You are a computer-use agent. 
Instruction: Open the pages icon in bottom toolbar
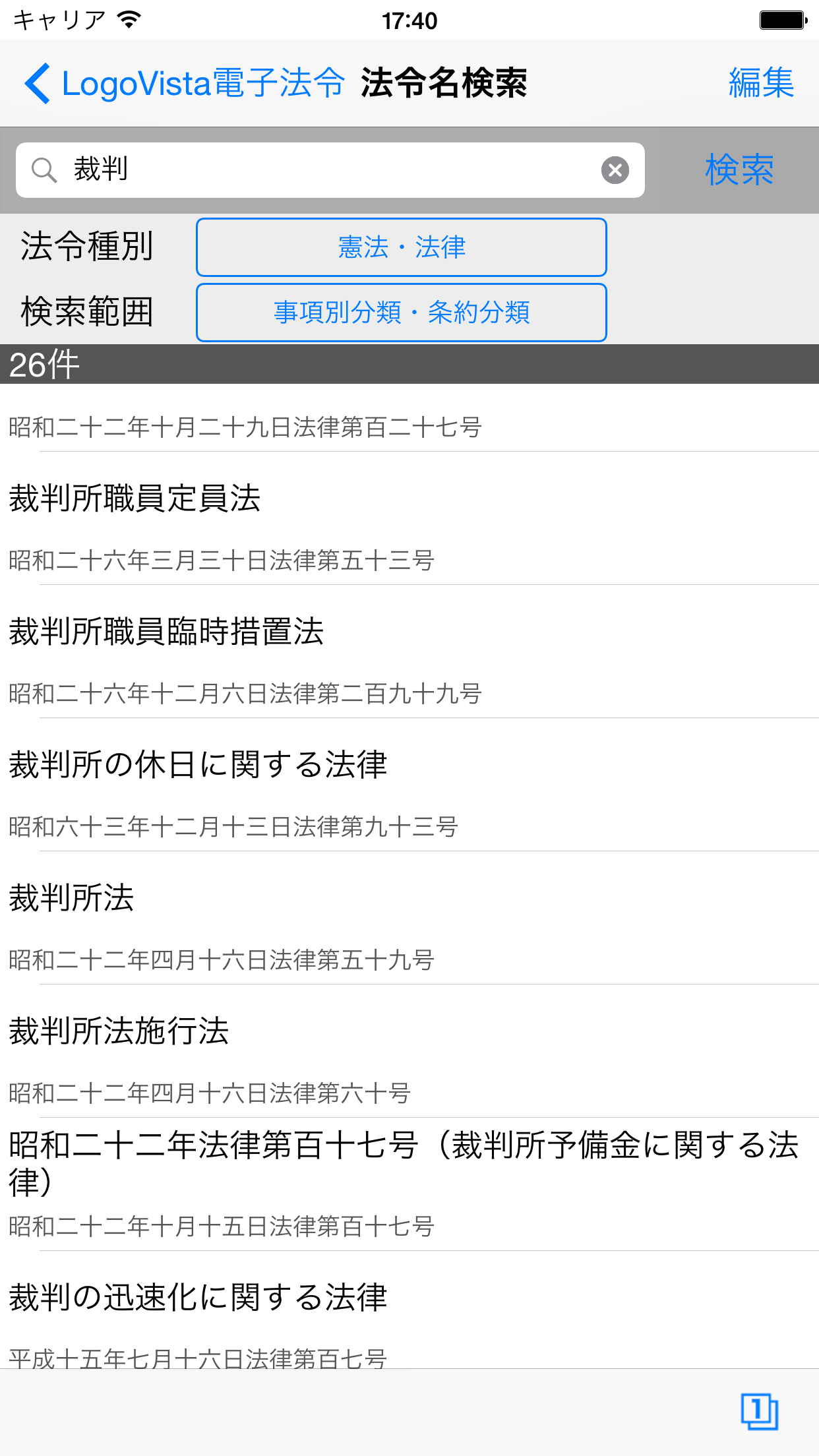(759, 1411)
